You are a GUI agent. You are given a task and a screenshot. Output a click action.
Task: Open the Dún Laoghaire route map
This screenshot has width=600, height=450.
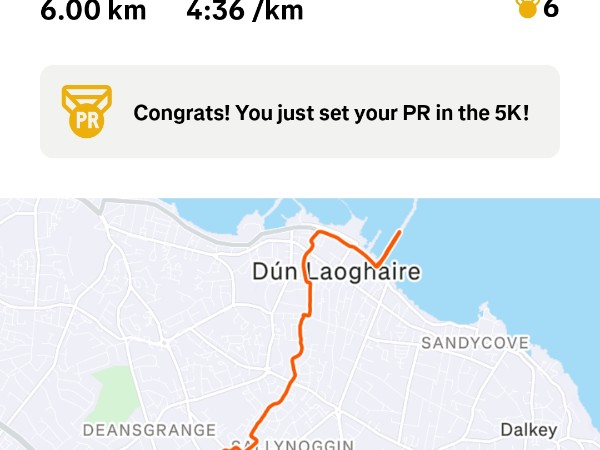(x=300, y=330)
